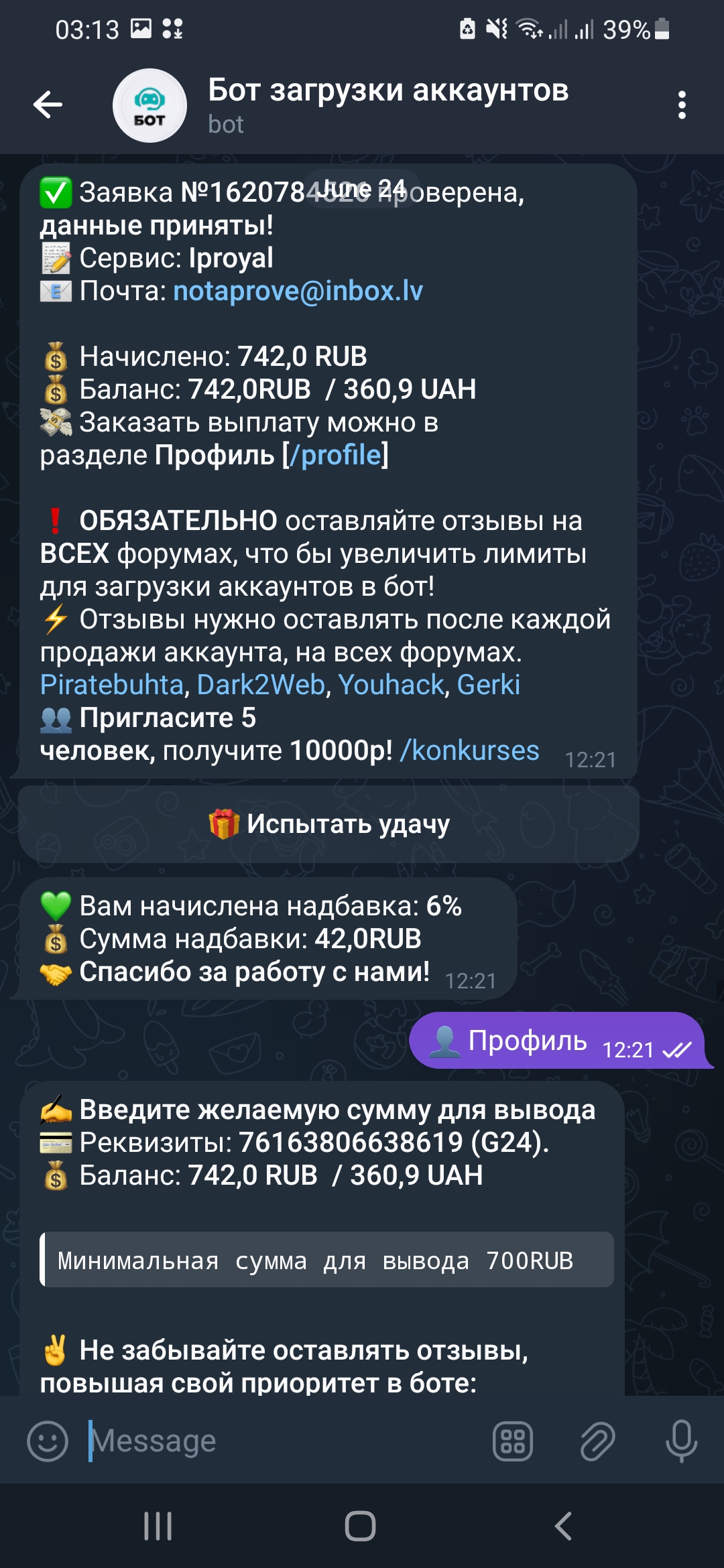Copy the minimum withdrawal amount code block
This screenshot has width=724, height=1568.
(327, 1260)
